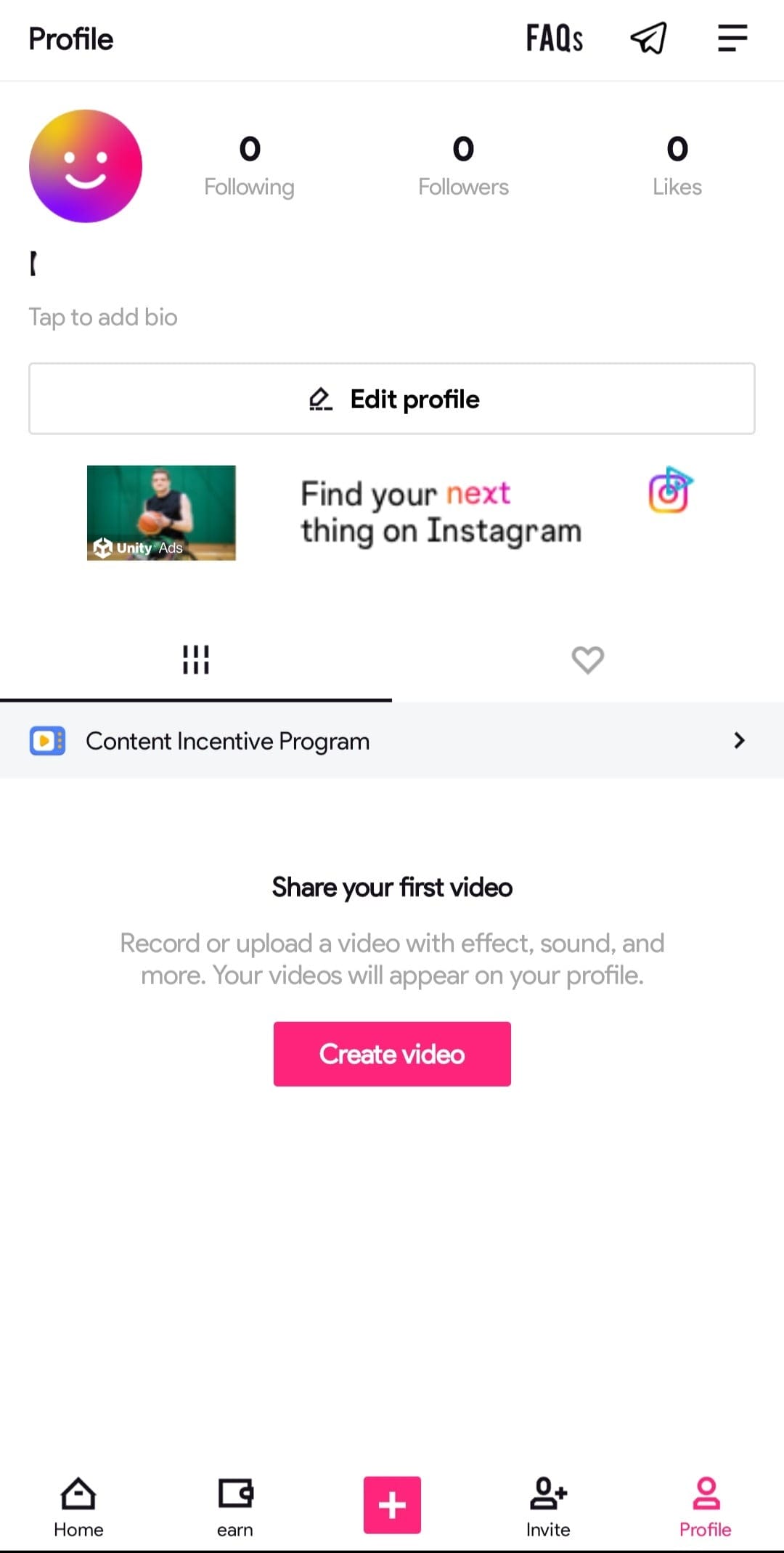Edit profile

click(x=392, y=399)
